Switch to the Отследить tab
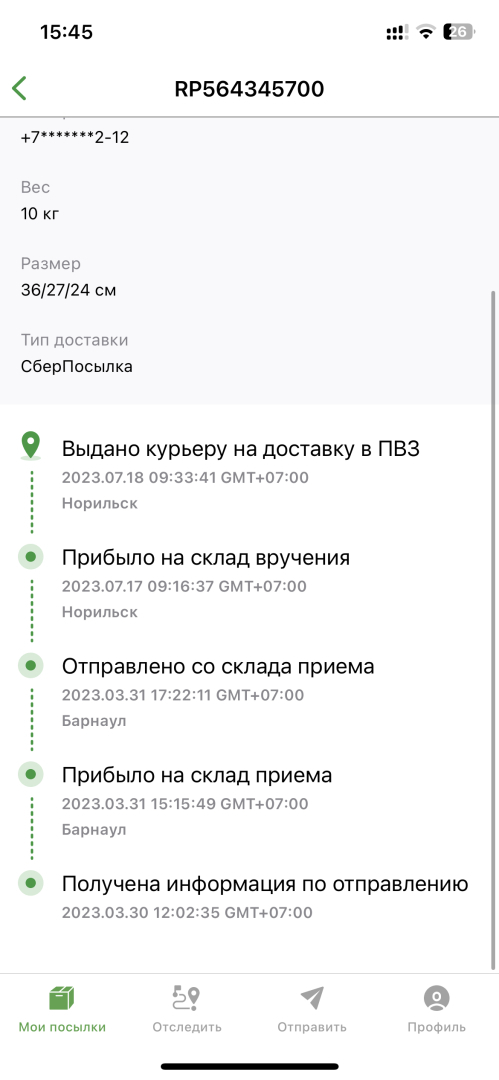This screenshot has height=1080, width=499. (187, 1009)
